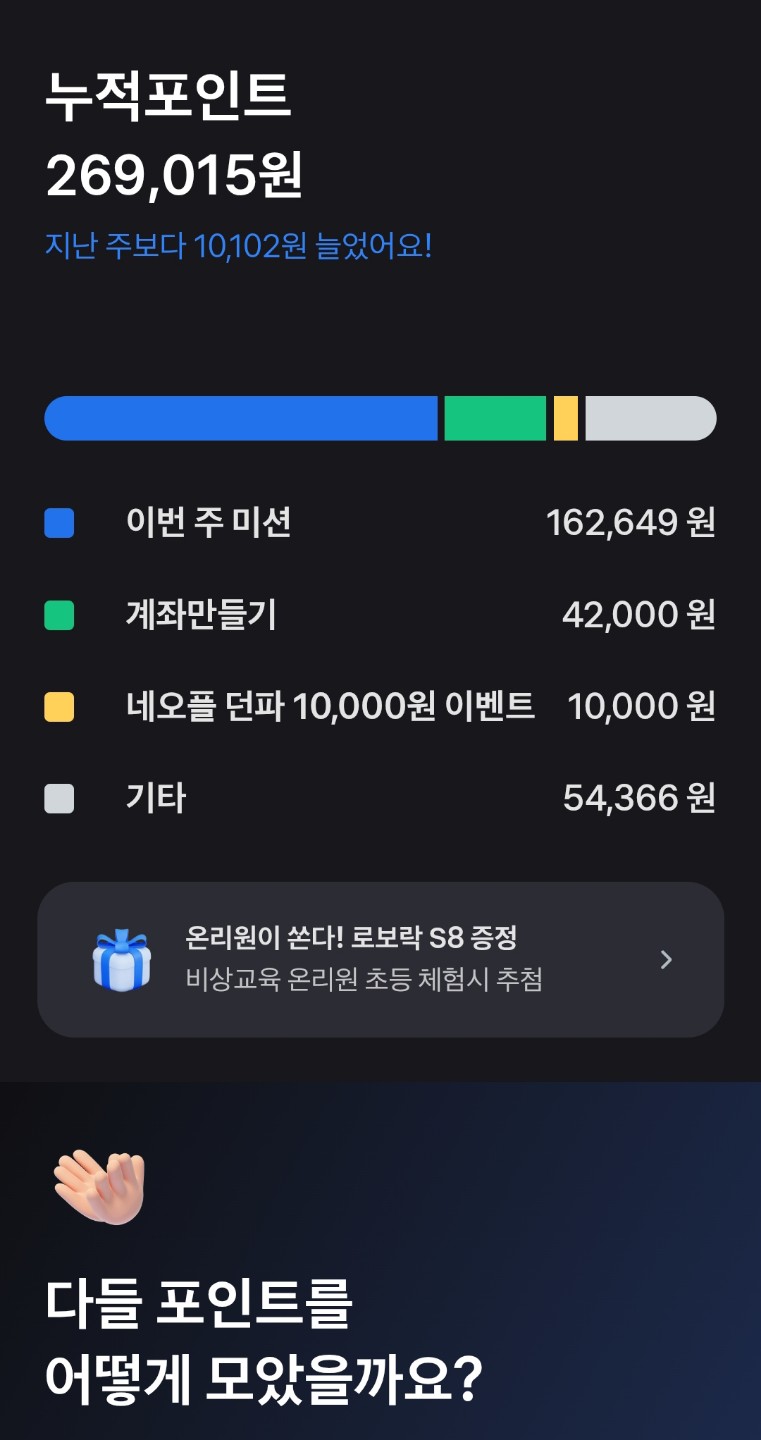Select the gray square icon next to 기타
761x1440 pixels.
(58, 797)
